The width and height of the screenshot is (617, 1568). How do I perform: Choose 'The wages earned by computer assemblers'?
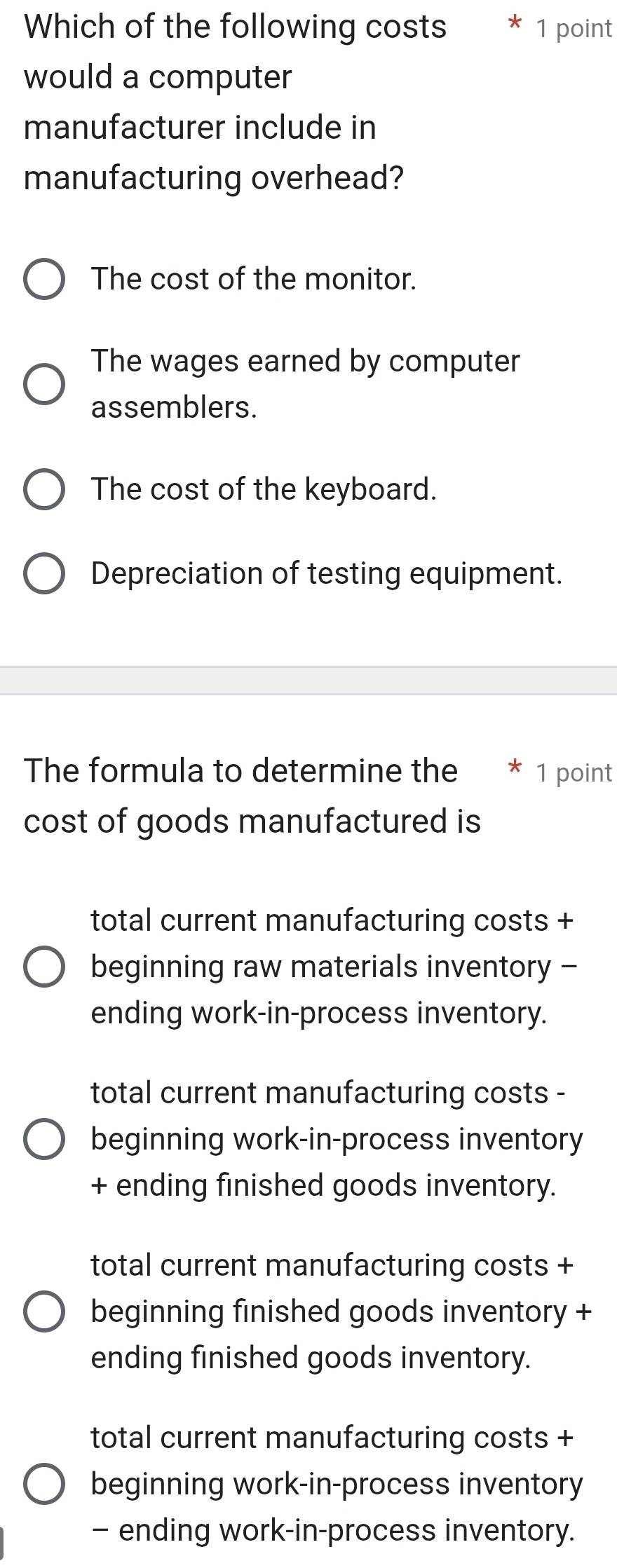(x=45, y=384)
